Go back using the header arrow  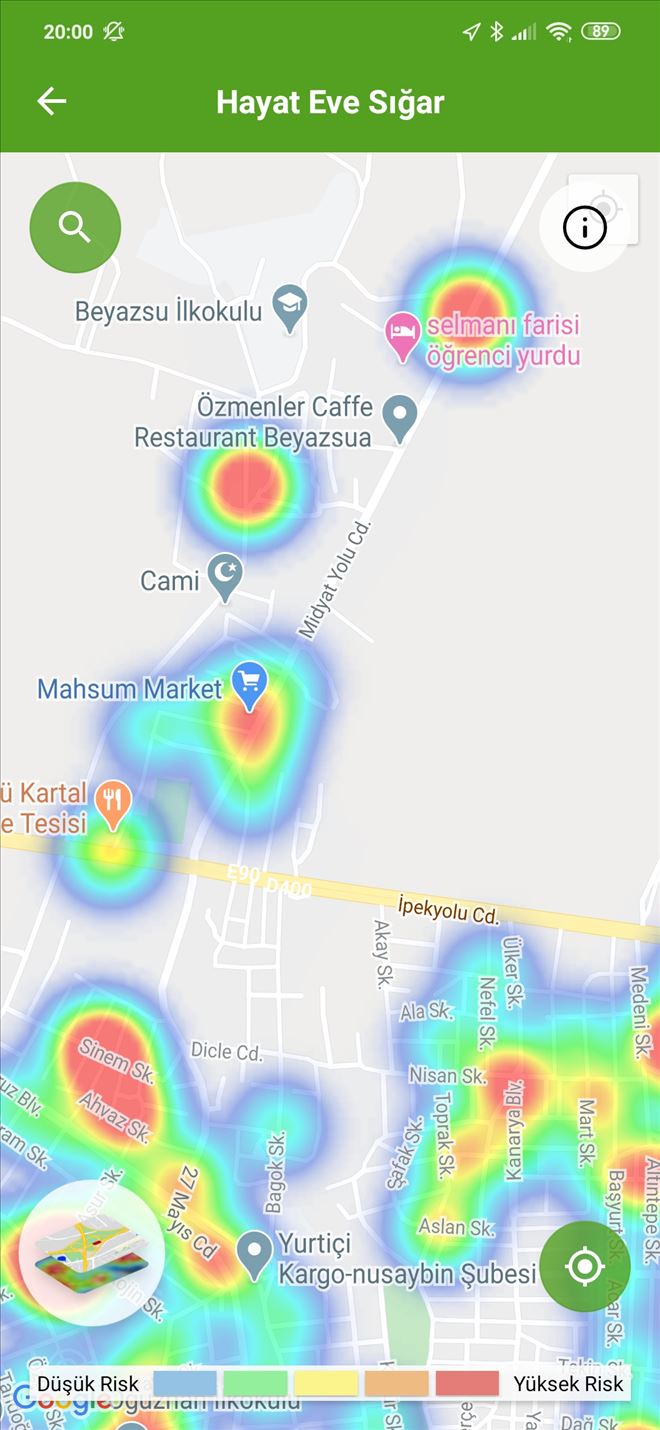[52, 101]
